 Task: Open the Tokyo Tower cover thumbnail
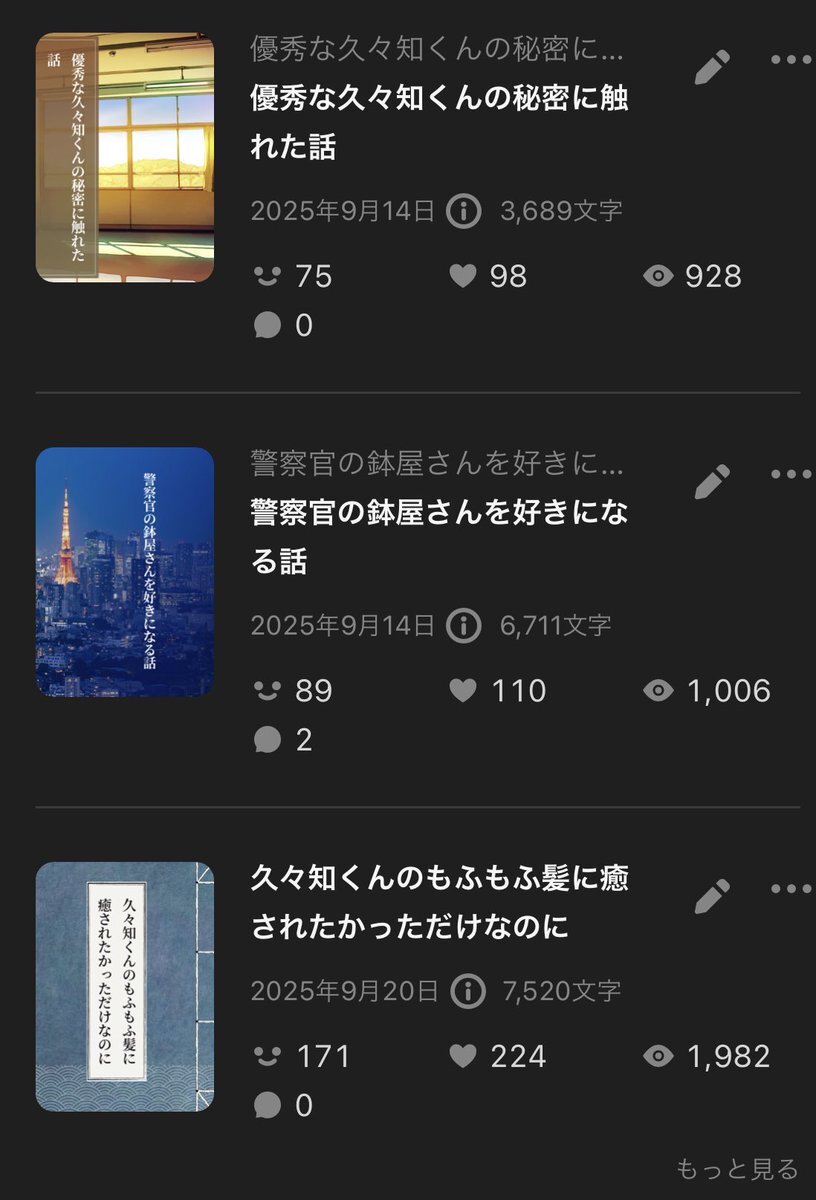click(x=125, y=571)
